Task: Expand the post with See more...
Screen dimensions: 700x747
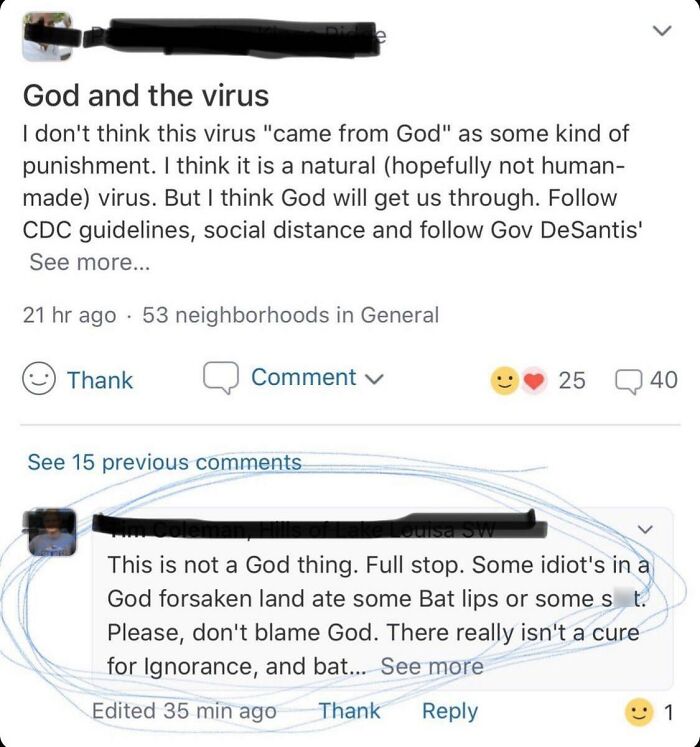Action: [90, 262]
